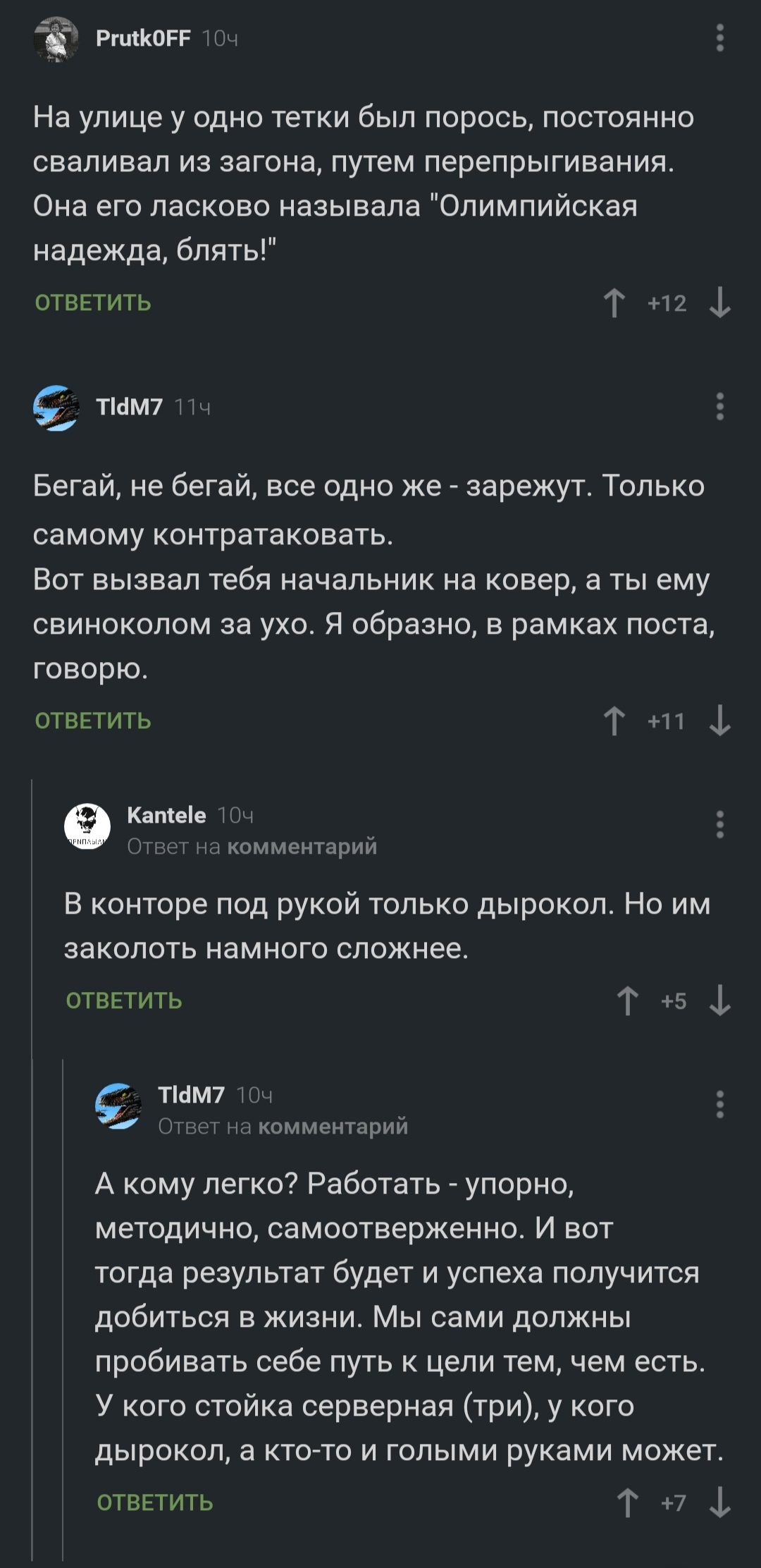Upvote TldM7's comment rated +11
761x1568 pixels.
coord(614,721)
